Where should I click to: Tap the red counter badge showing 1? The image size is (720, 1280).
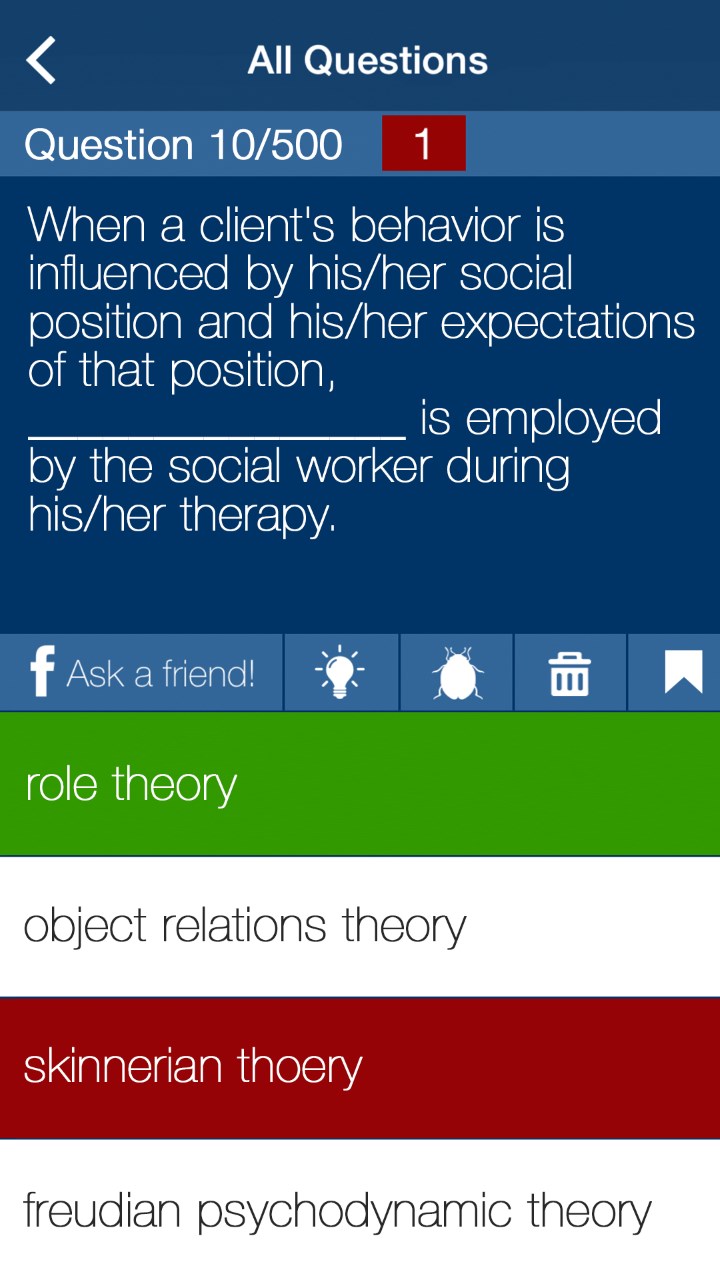coord(424,143)
